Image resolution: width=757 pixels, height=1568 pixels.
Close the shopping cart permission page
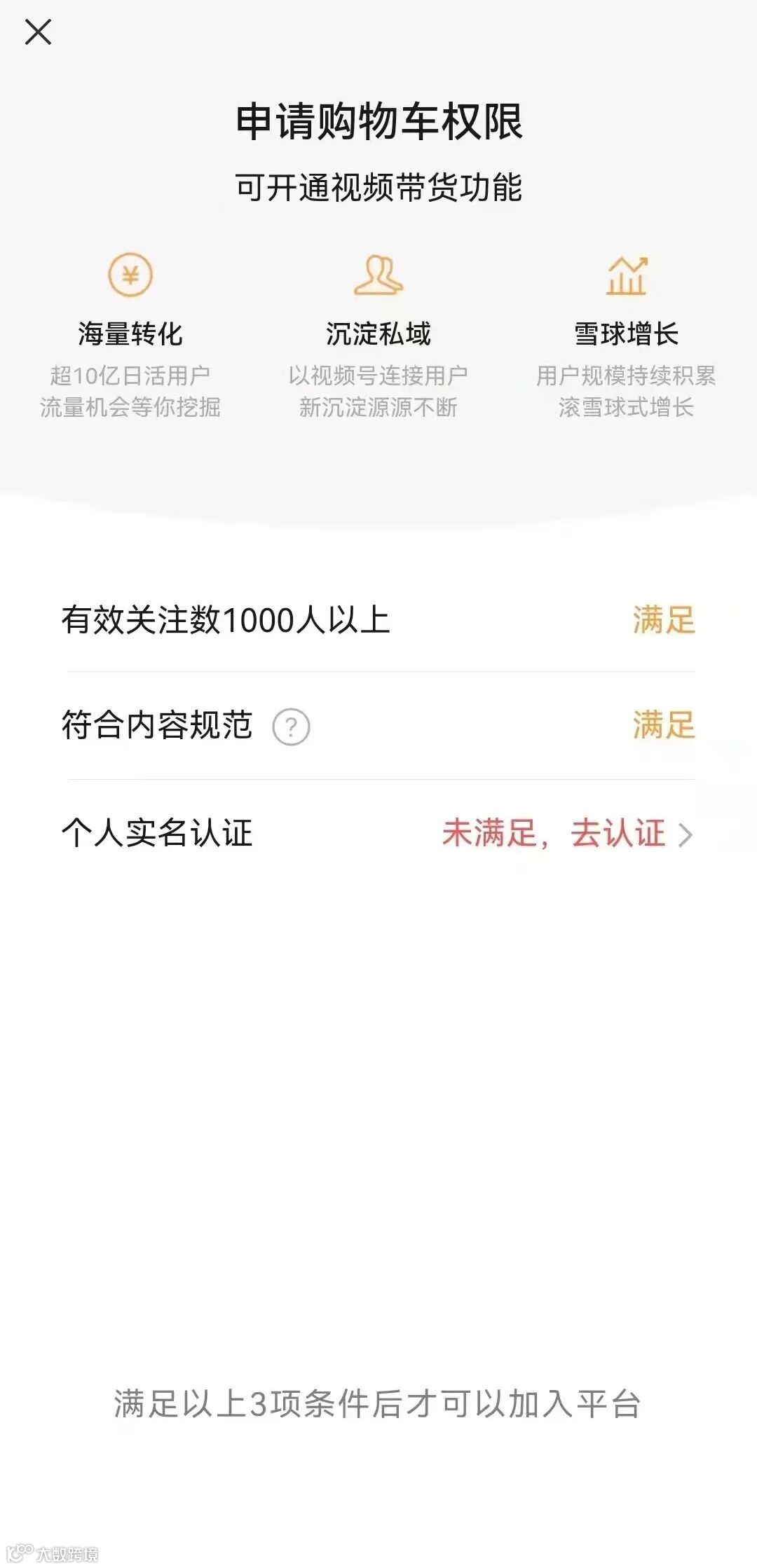click(x=38, y=32)
